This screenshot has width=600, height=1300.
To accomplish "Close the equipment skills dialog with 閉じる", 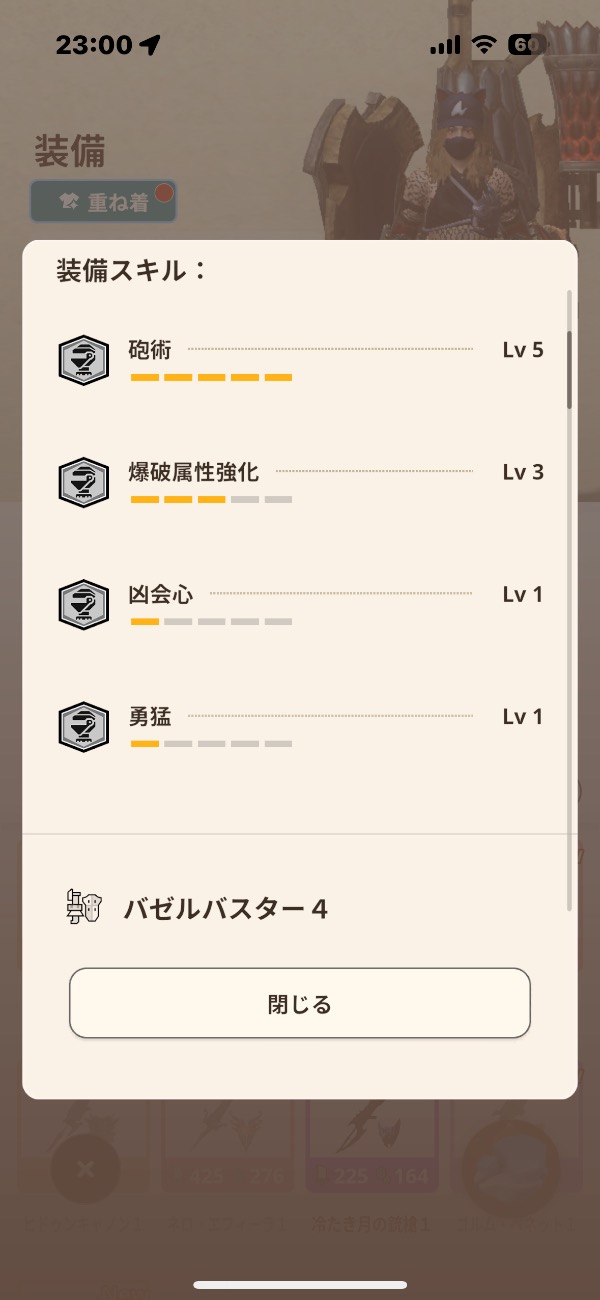I will pyautogui.click(x=299, y=1003).
